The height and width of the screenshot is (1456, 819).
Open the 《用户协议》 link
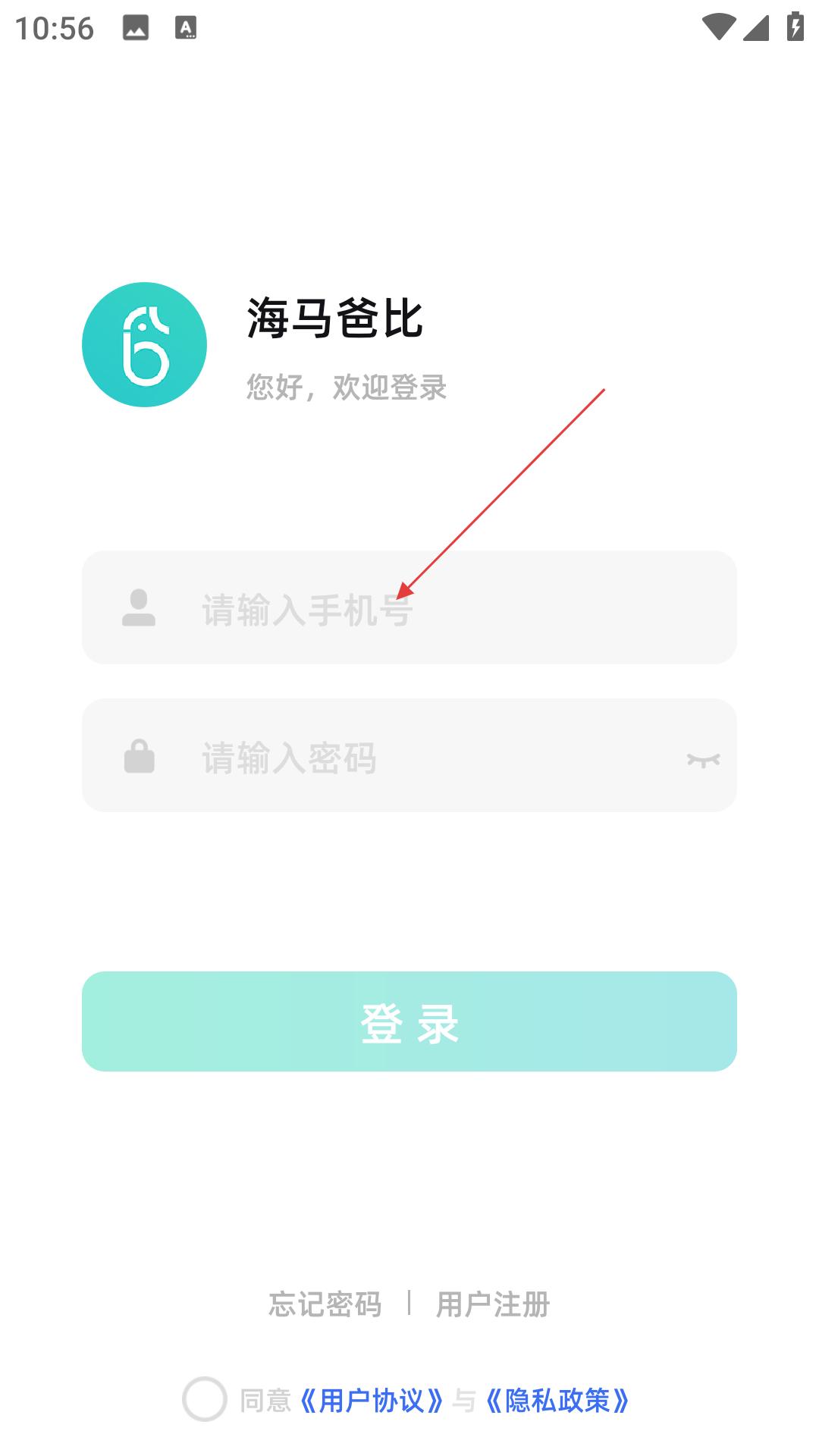[372, 1401]
